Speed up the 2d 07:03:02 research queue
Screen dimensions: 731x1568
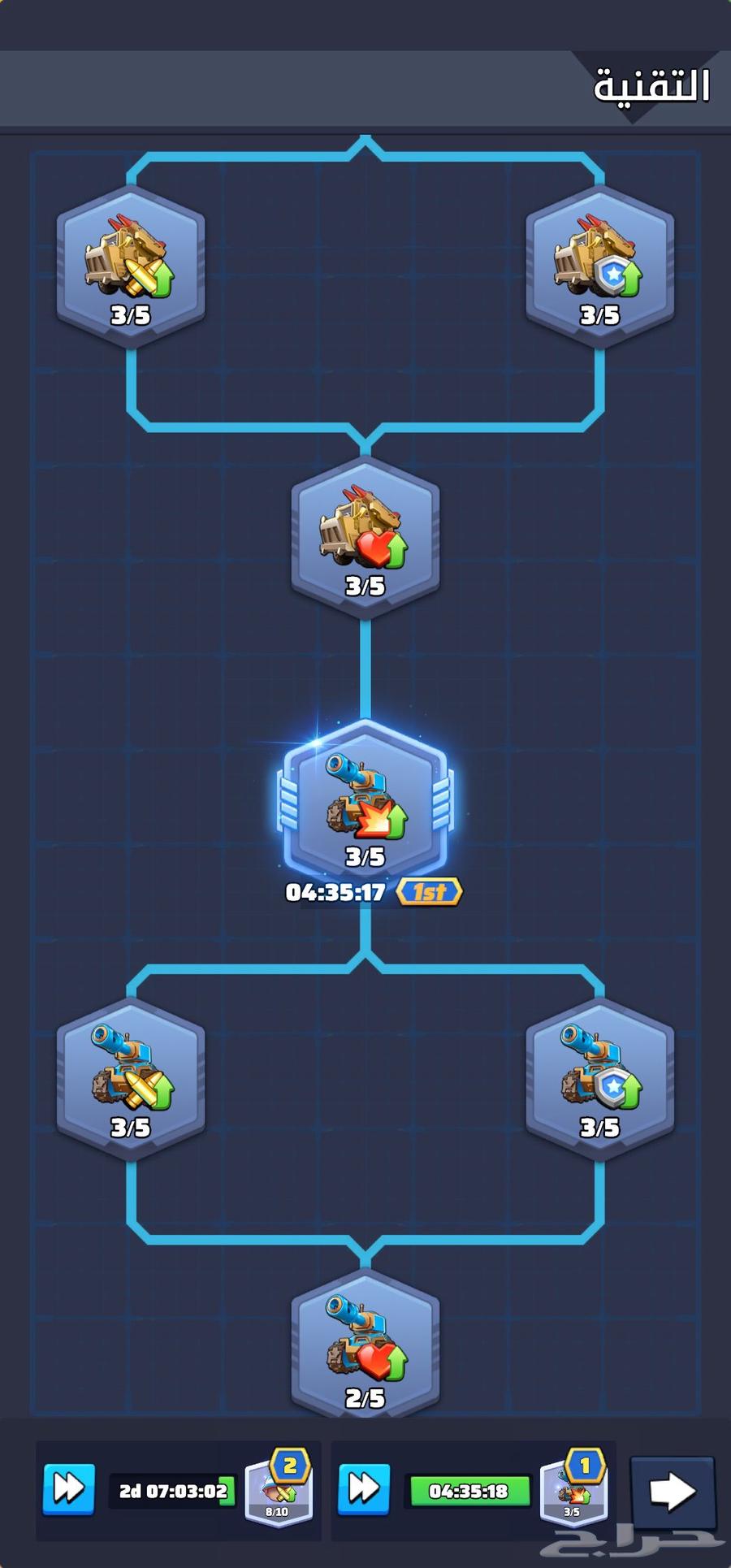click(69, 1489)
